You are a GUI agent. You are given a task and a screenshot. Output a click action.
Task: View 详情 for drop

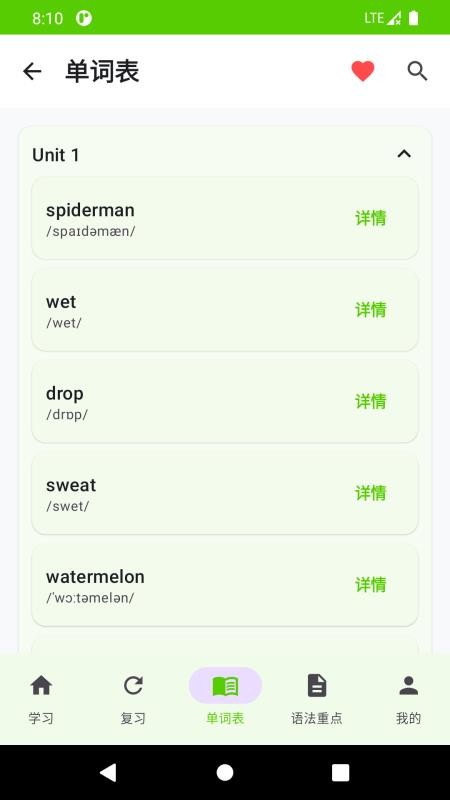pos(371,402)
